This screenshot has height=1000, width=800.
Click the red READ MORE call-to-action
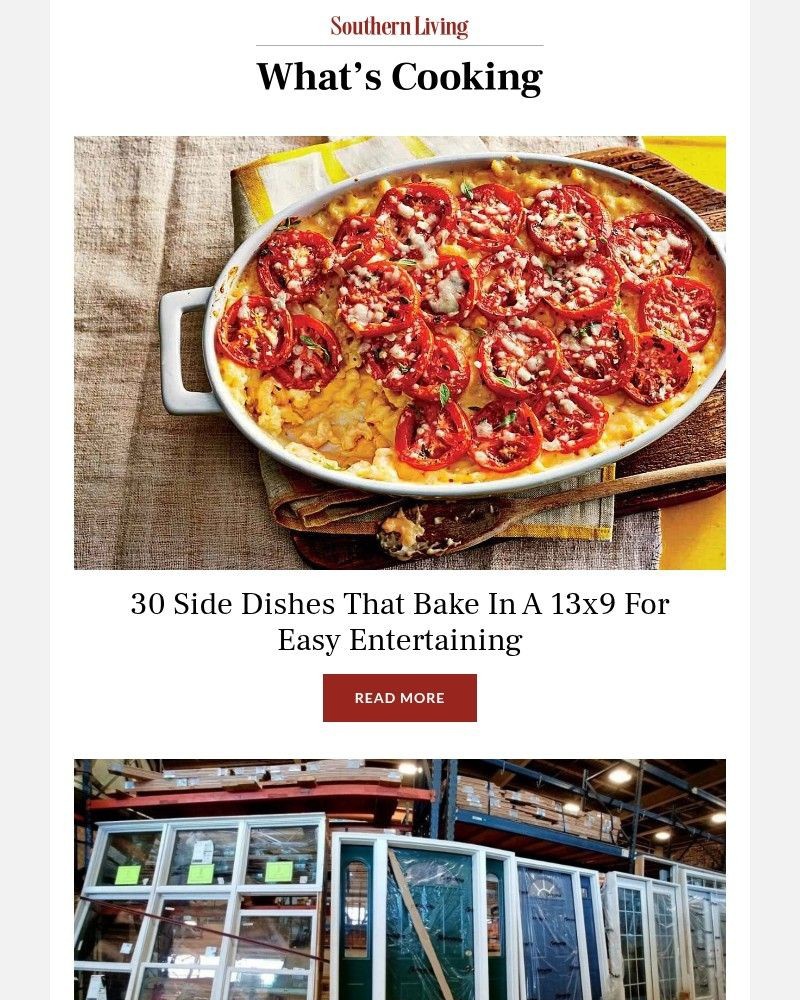click(399, 698)
